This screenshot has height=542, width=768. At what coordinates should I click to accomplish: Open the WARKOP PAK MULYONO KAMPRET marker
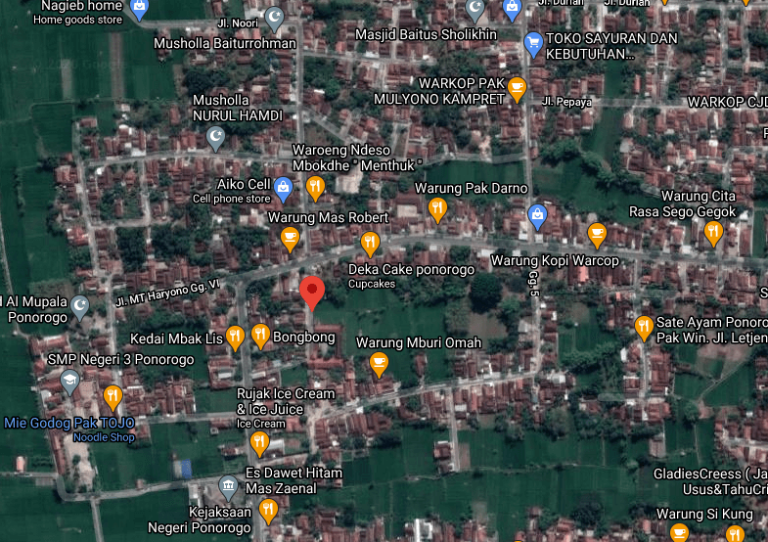click(517, 89)
